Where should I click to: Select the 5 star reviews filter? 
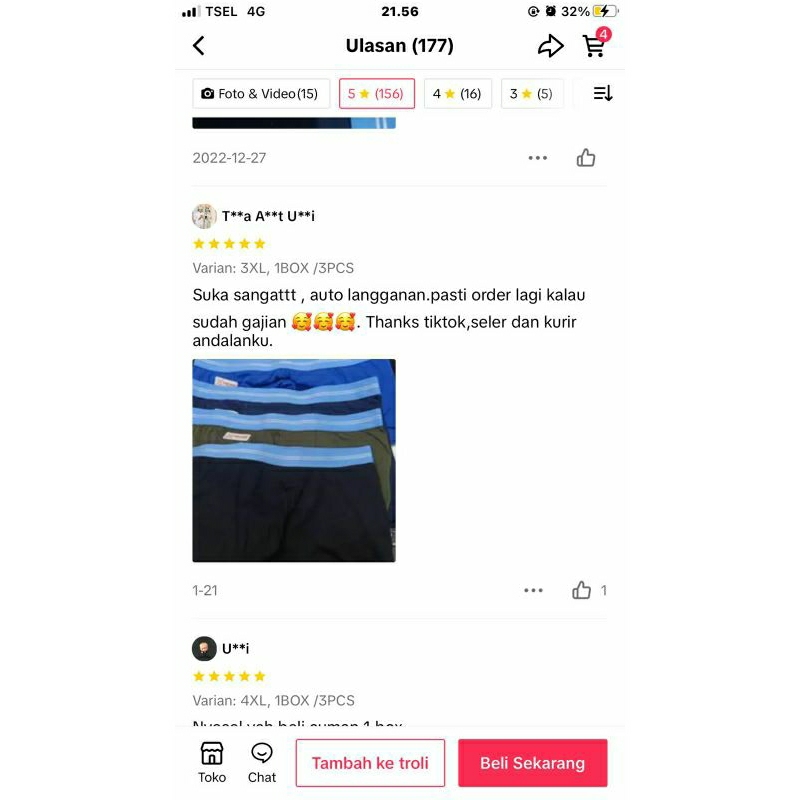(377, 93)
